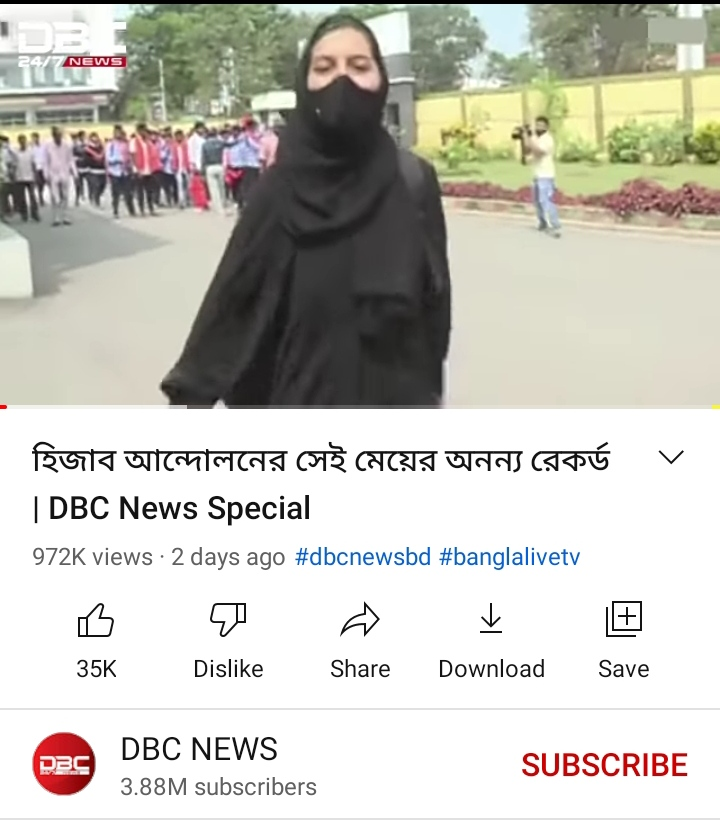Open the #banglalivetv hashtag
The height and width of the screenshot is (827, 720).
[509, 557]
